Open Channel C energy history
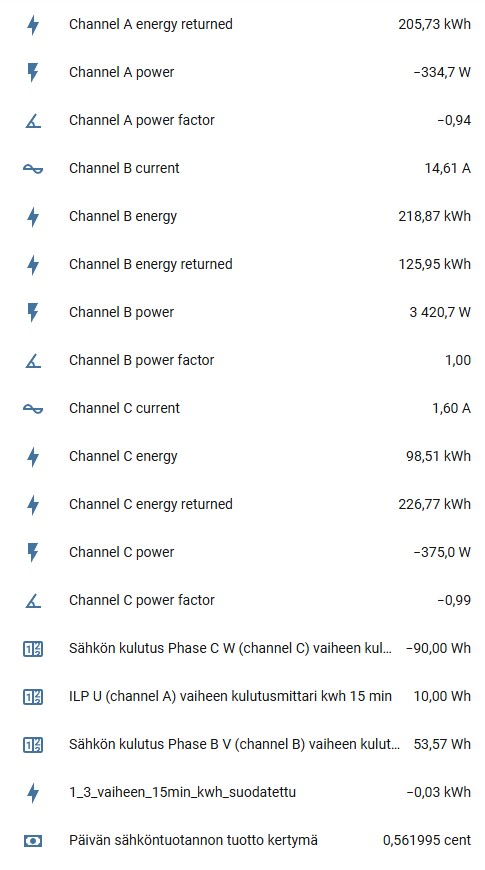This screenshot has width=485, height=870. pyautogui.click(x=242, y=457)
